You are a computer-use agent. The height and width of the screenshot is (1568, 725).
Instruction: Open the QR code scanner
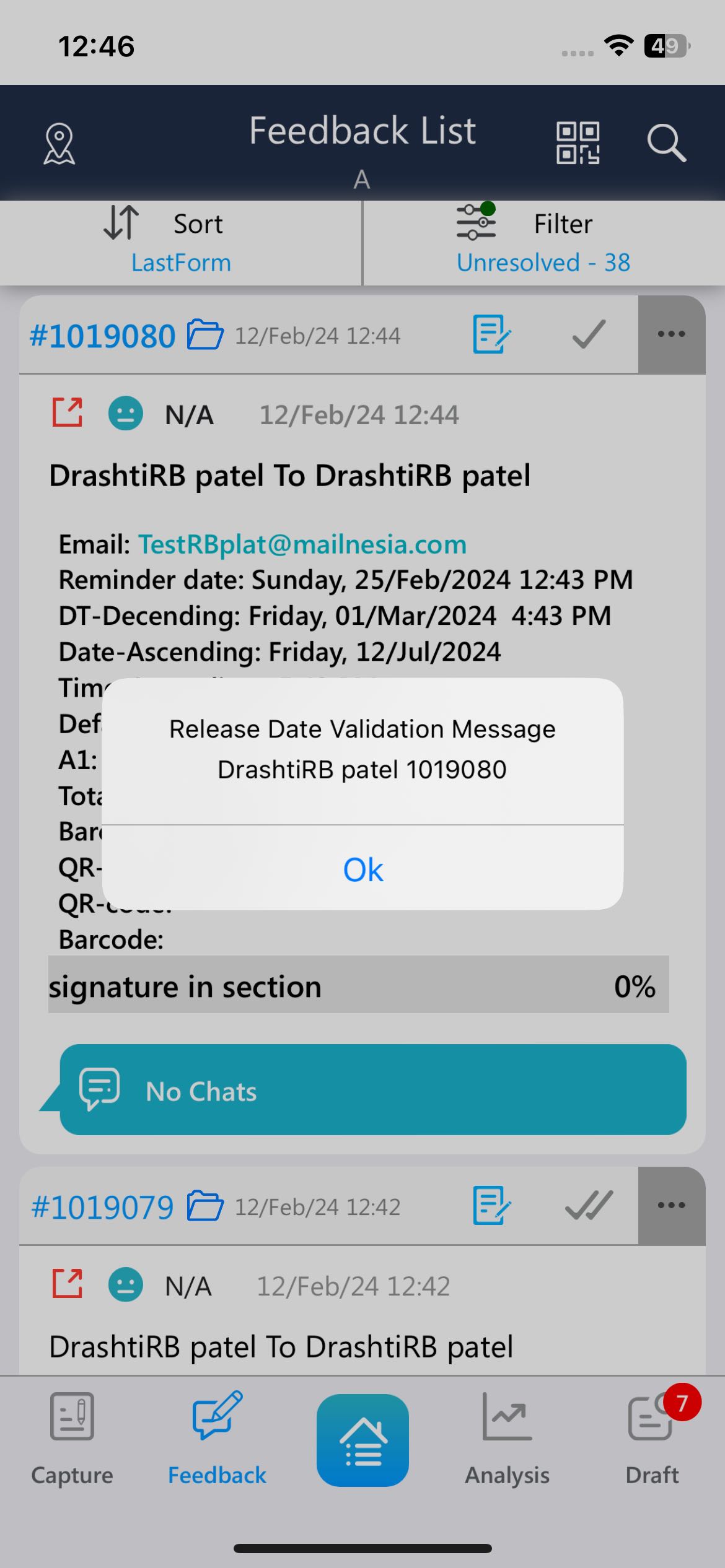[x=578, y=143]
